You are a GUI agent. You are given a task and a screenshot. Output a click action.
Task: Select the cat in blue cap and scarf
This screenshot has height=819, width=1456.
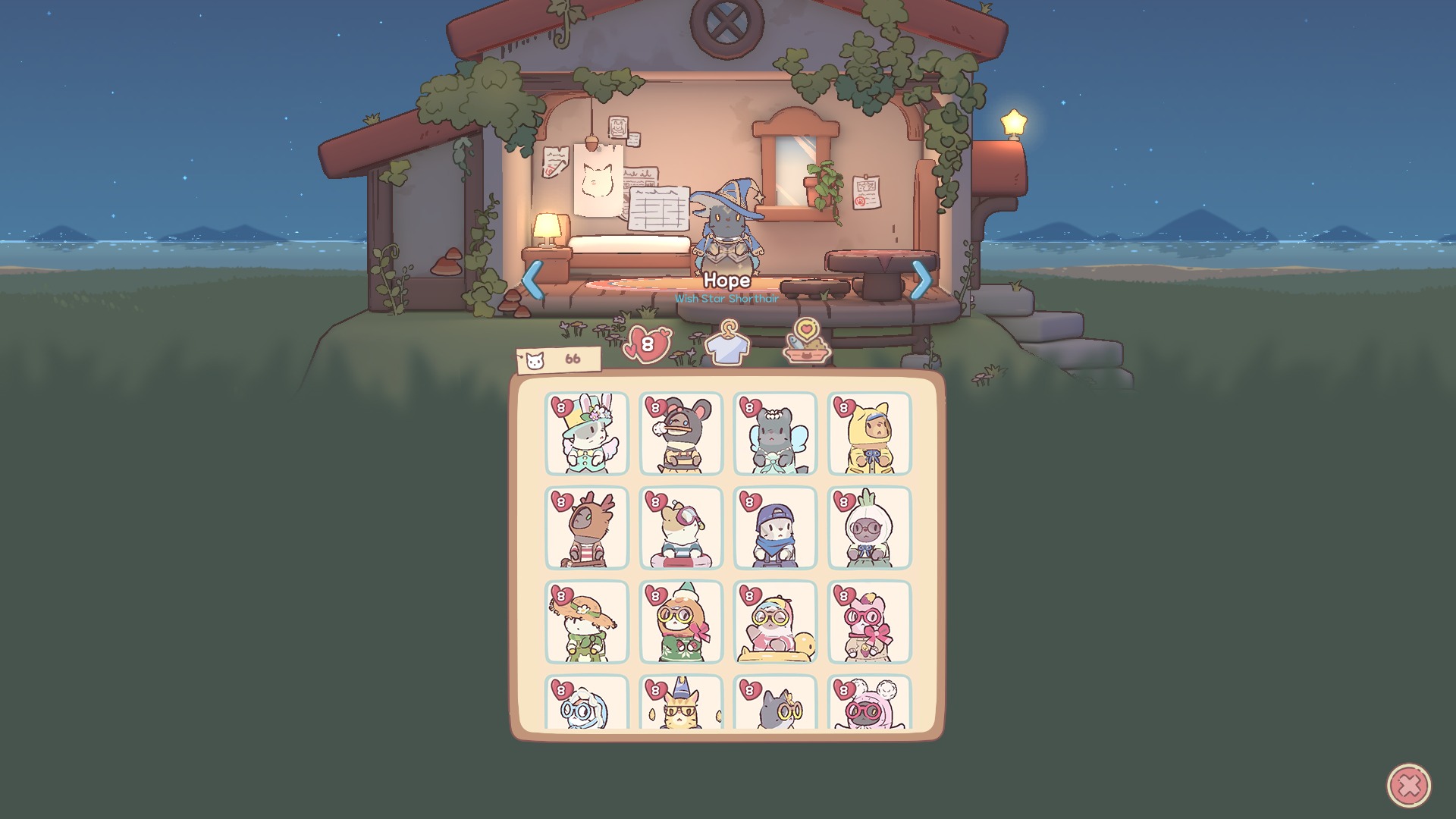pyautogui.click(x=775, y=528)
